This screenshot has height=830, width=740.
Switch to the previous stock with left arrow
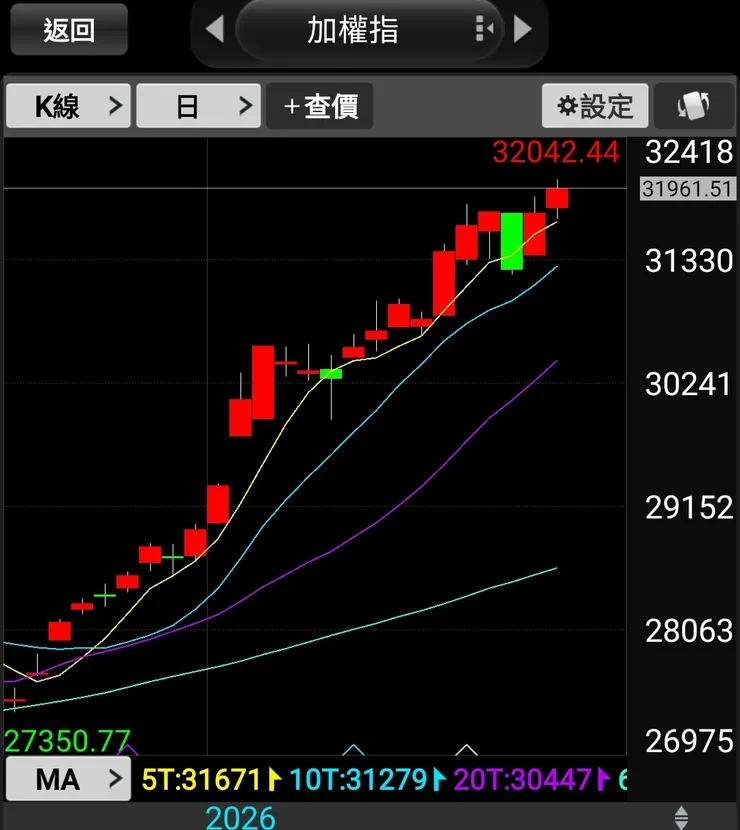(214, 30)
